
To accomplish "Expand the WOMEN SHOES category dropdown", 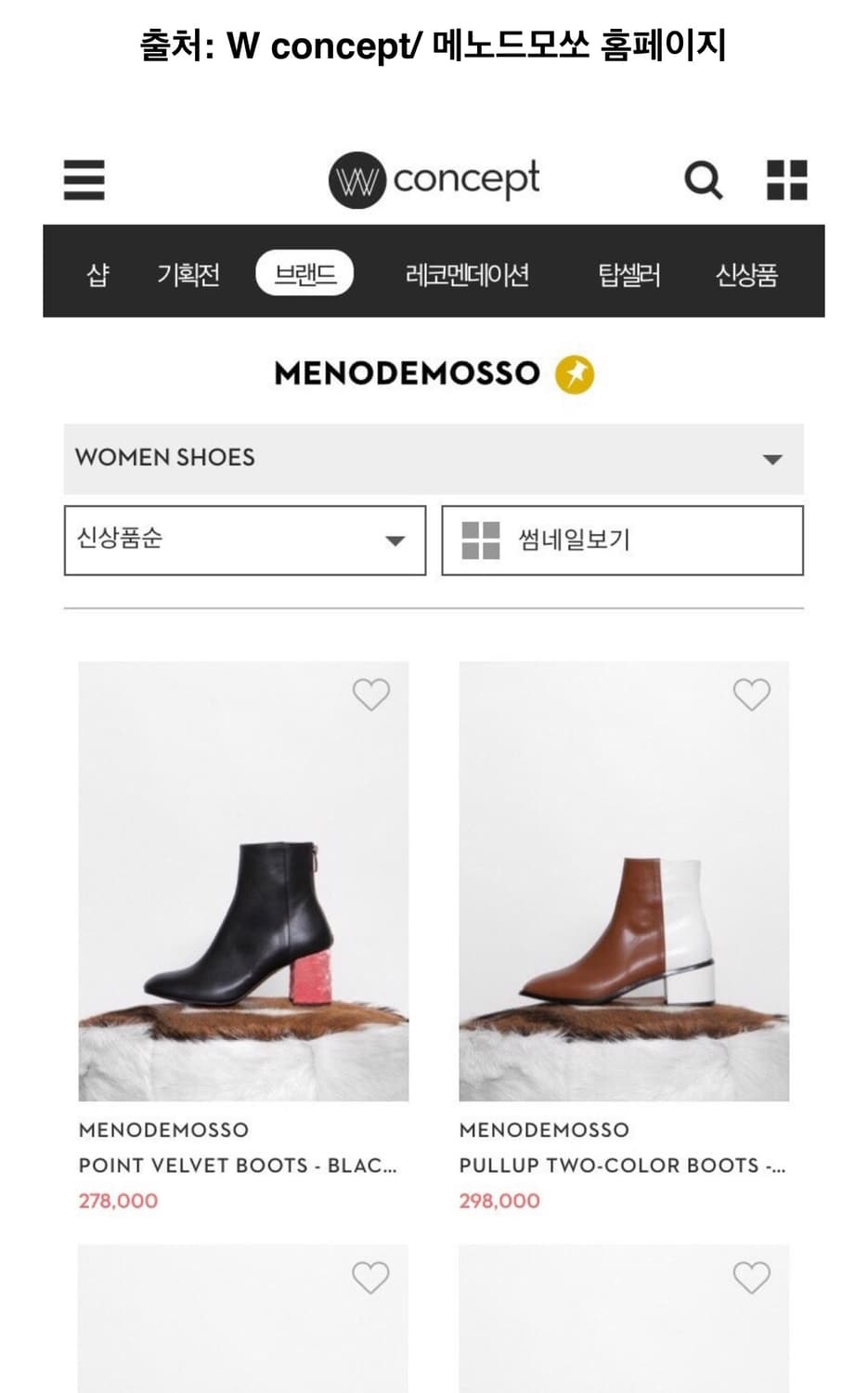I will click(x=434, y=458).
